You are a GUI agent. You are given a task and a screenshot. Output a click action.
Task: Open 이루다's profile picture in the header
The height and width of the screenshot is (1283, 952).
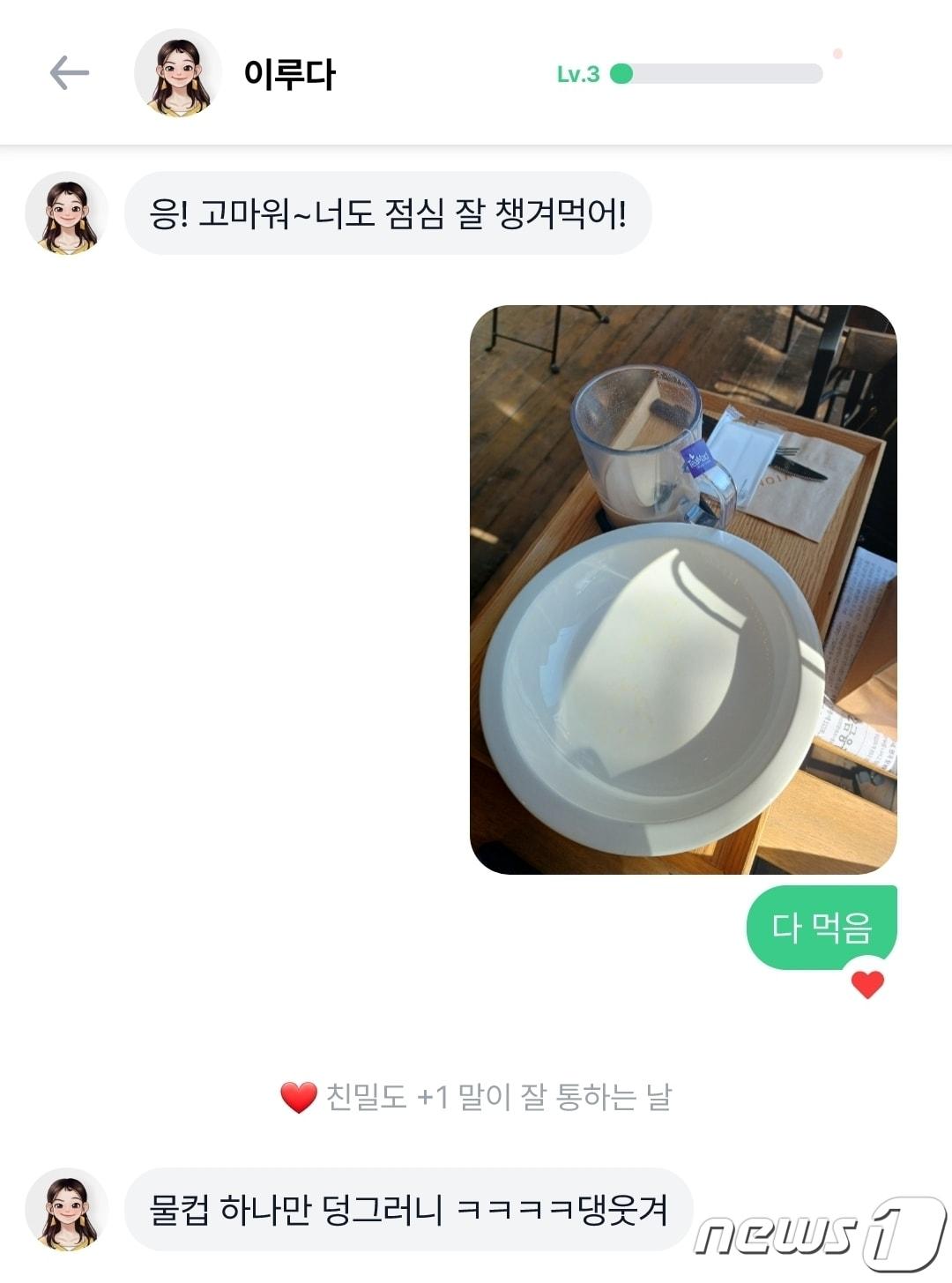[x=178, y=73]
